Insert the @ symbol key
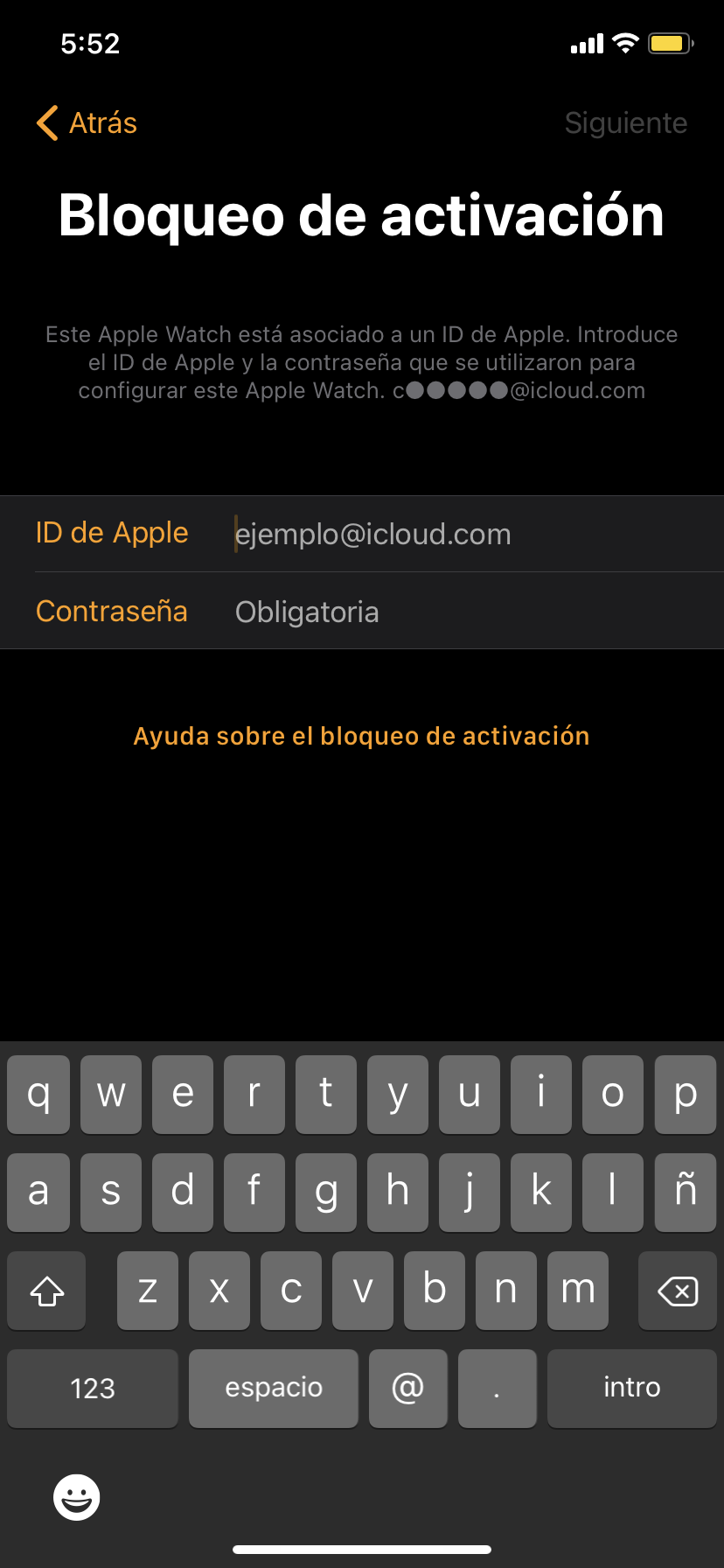The image size is (724, 1568). point(407,1388)
